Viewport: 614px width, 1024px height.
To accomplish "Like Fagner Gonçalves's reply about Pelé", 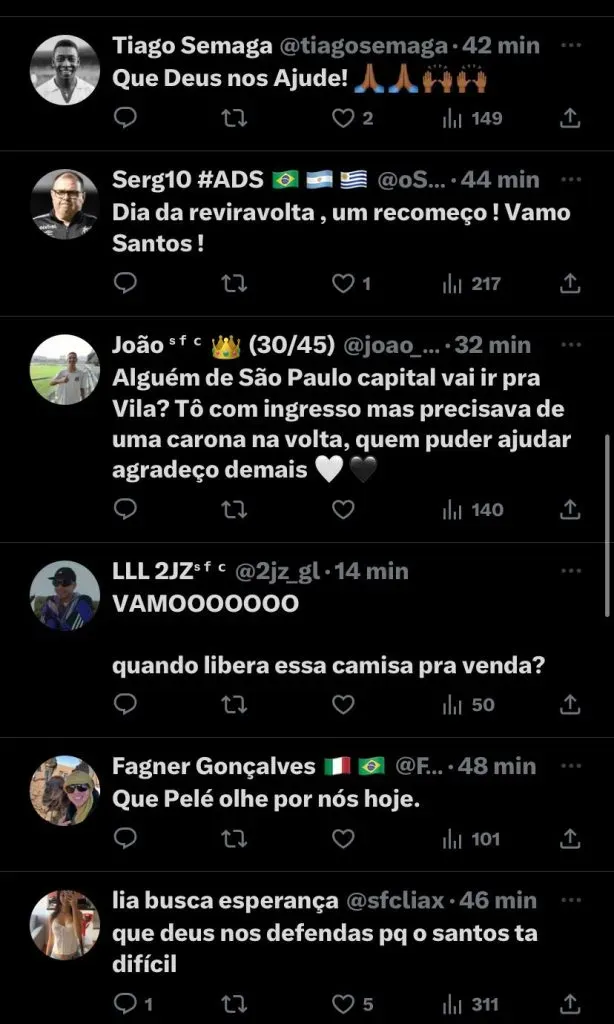I will [343, 839].
